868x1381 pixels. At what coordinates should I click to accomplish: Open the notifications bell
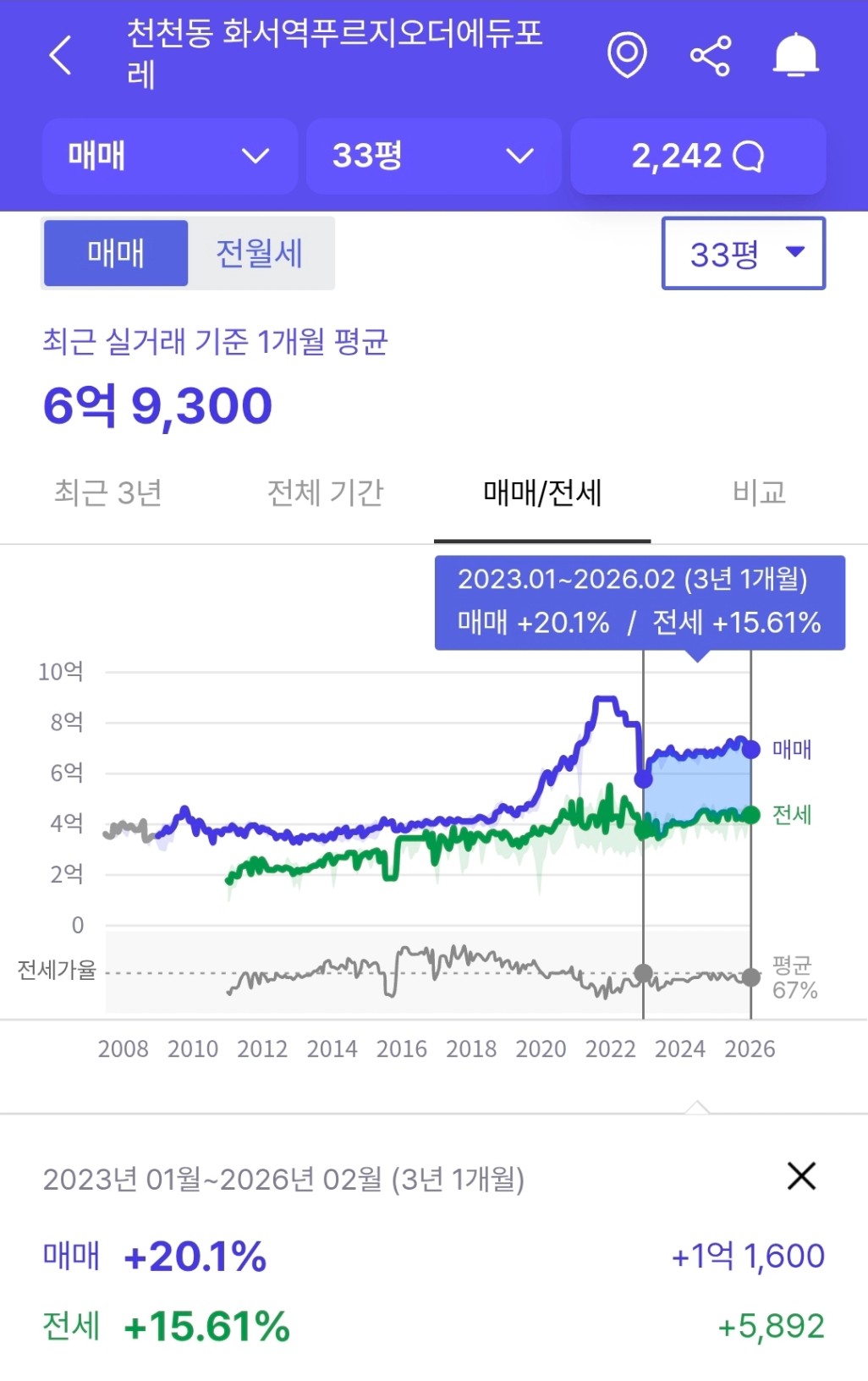click(x=795, y=56)
